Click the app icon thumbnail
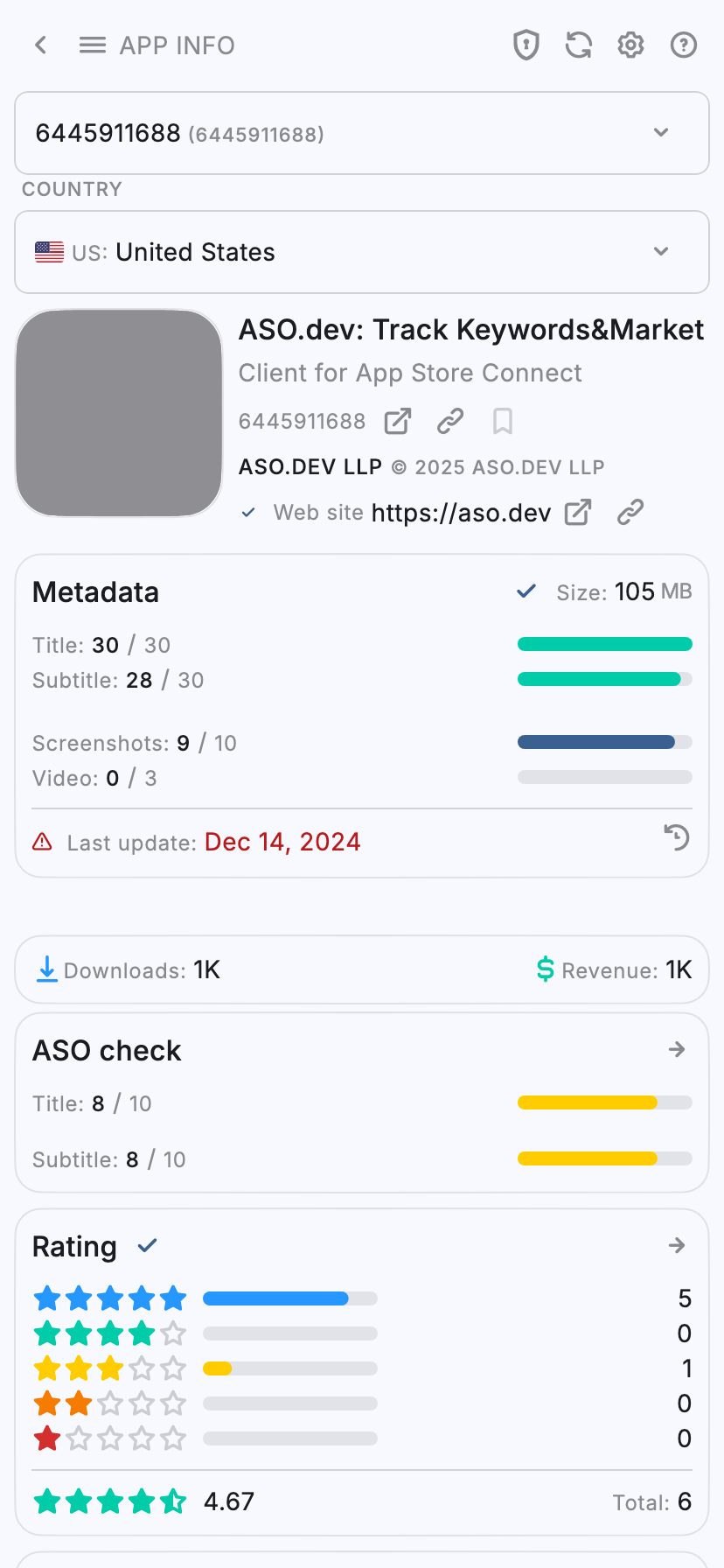 (119, 412)
